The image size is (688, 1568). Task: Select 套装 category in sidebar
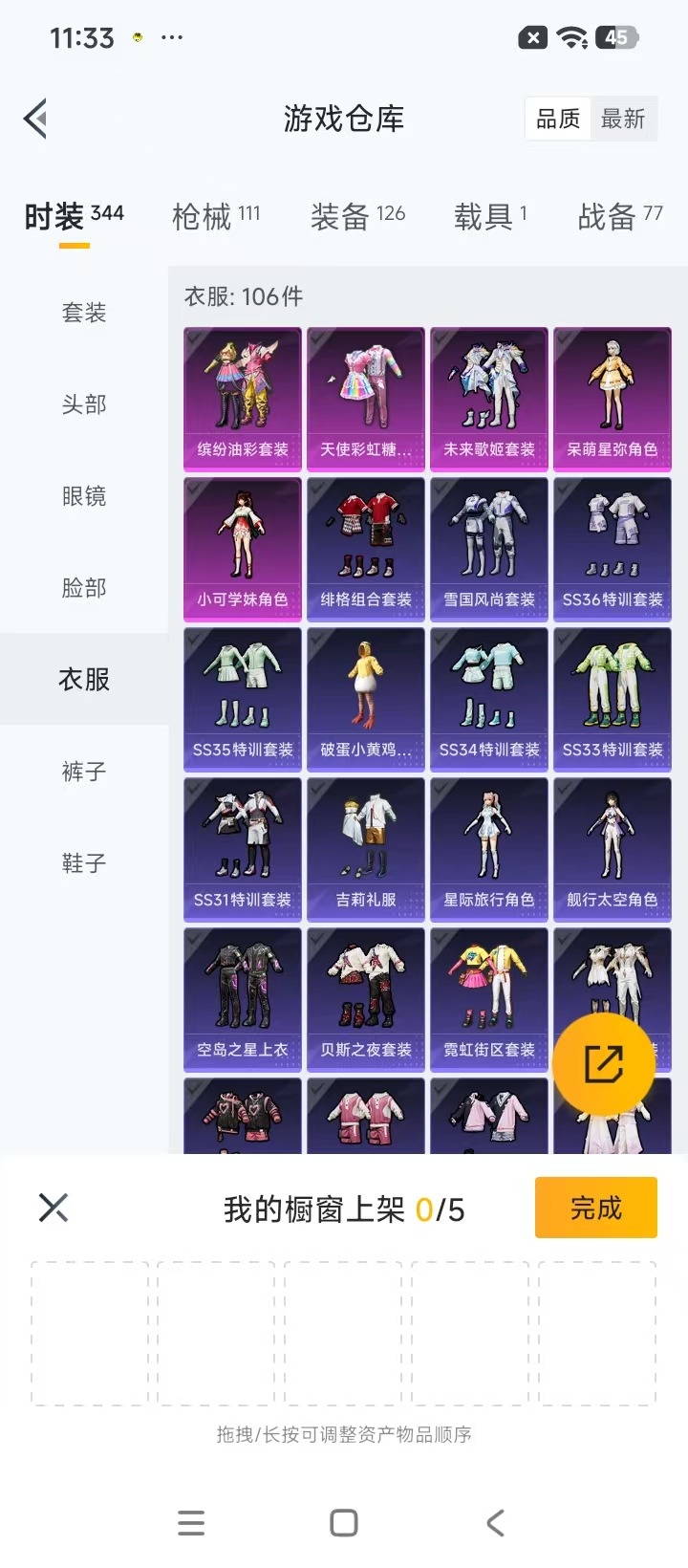click(x=84, y=312)
